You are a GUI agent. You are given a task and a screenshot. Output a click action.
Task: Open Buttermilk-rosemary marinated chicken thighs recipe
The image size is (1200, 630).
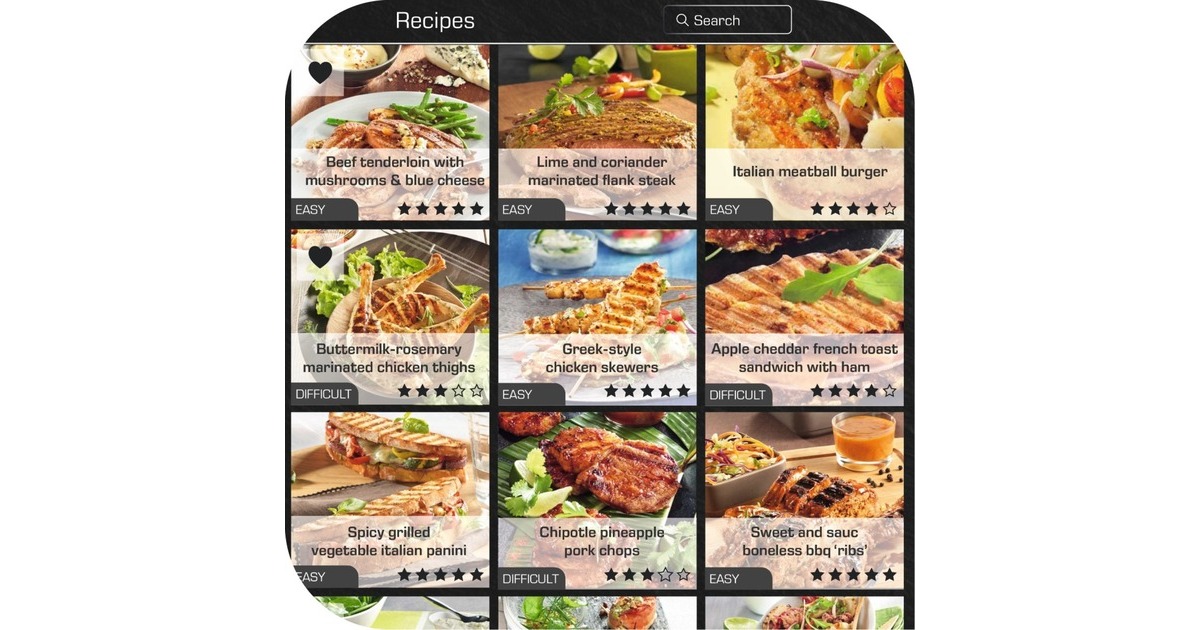[x=389, y=358]
